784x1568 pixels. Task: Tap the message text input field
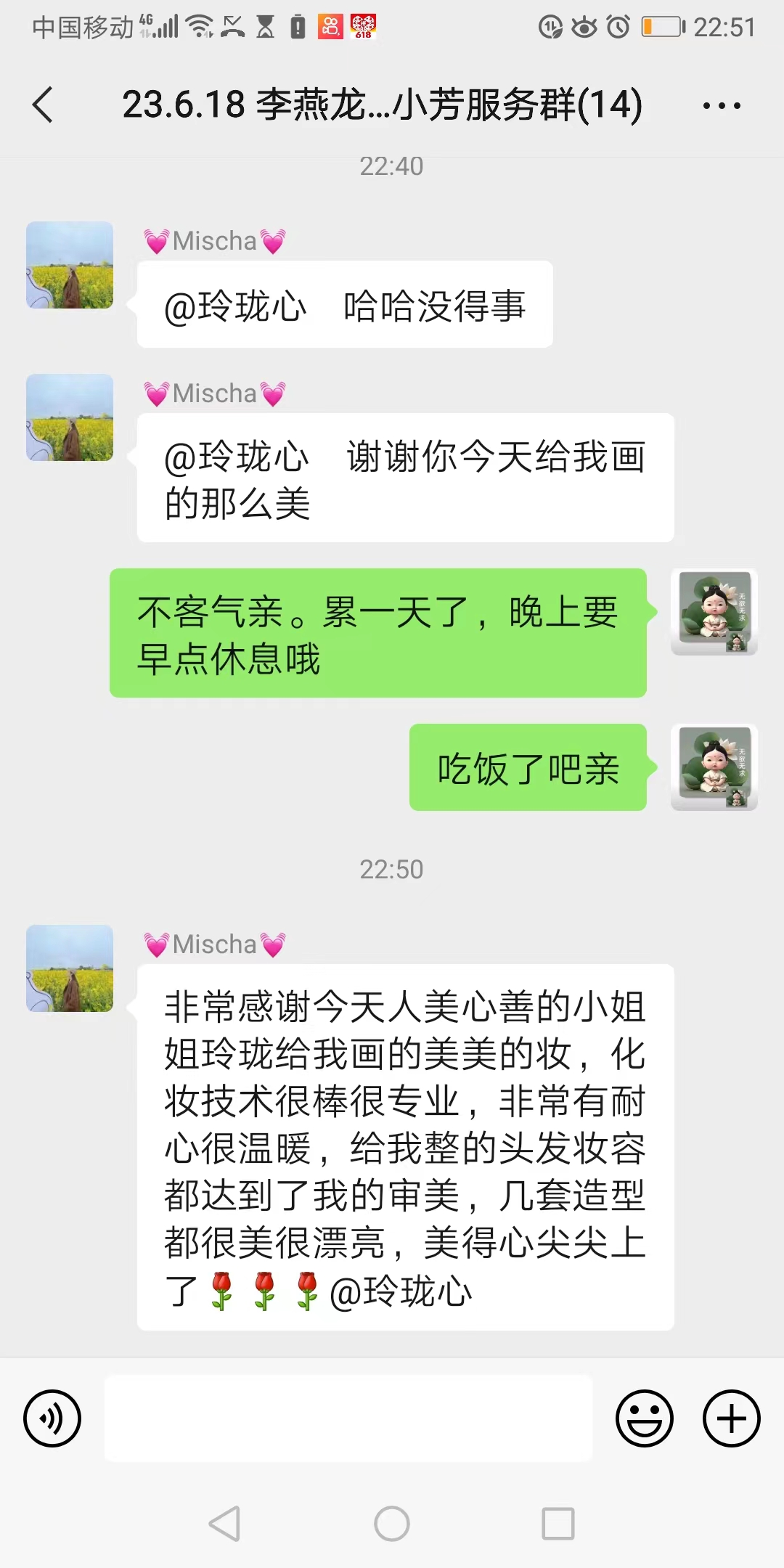click(348, 1418)
